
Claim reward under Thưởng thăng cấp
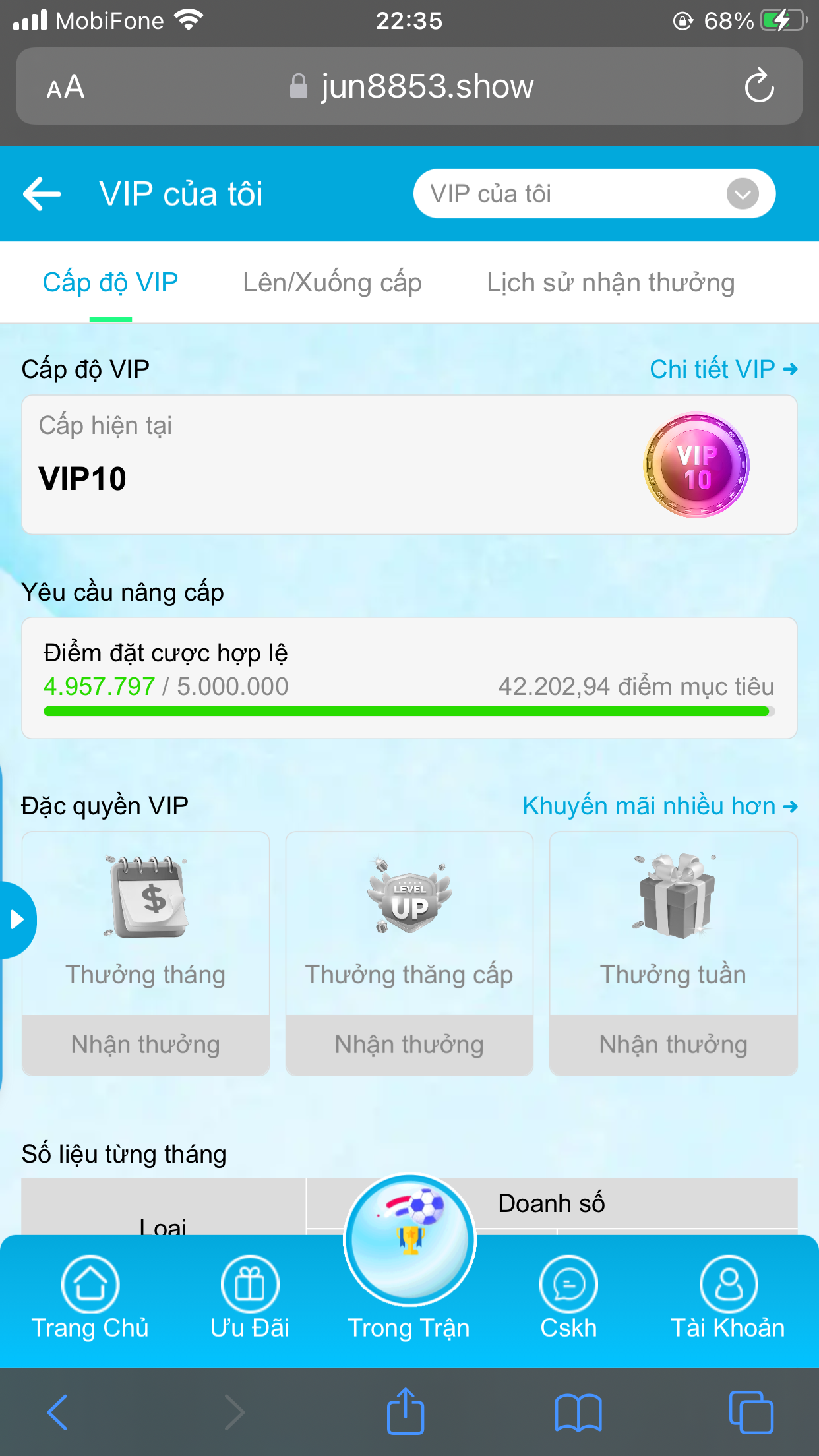pyautogui.click(x=409, y=1045)
